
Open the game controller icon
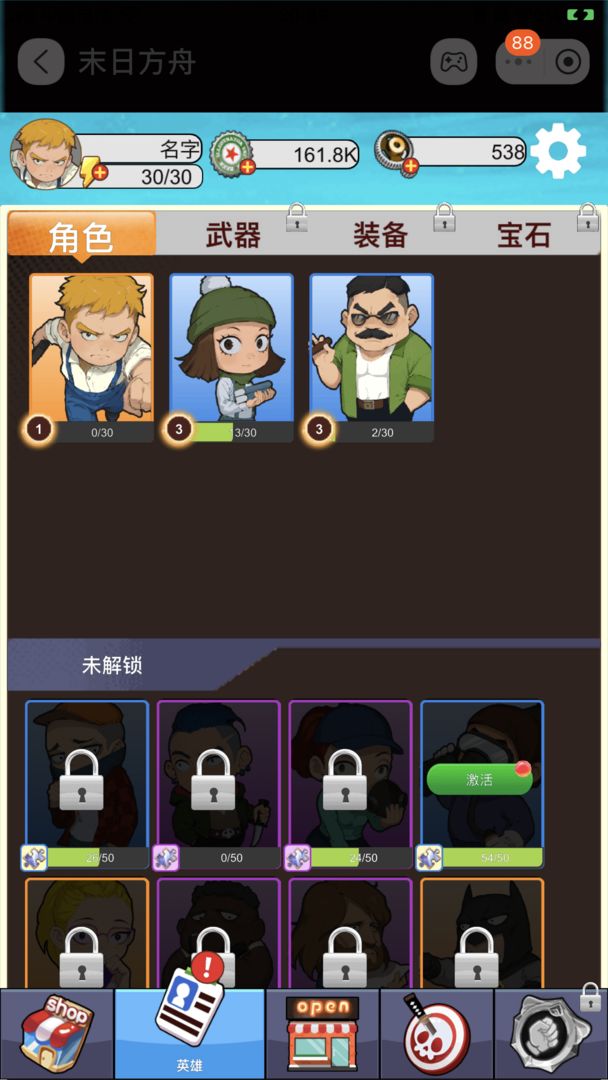click(x=453, y=62)
